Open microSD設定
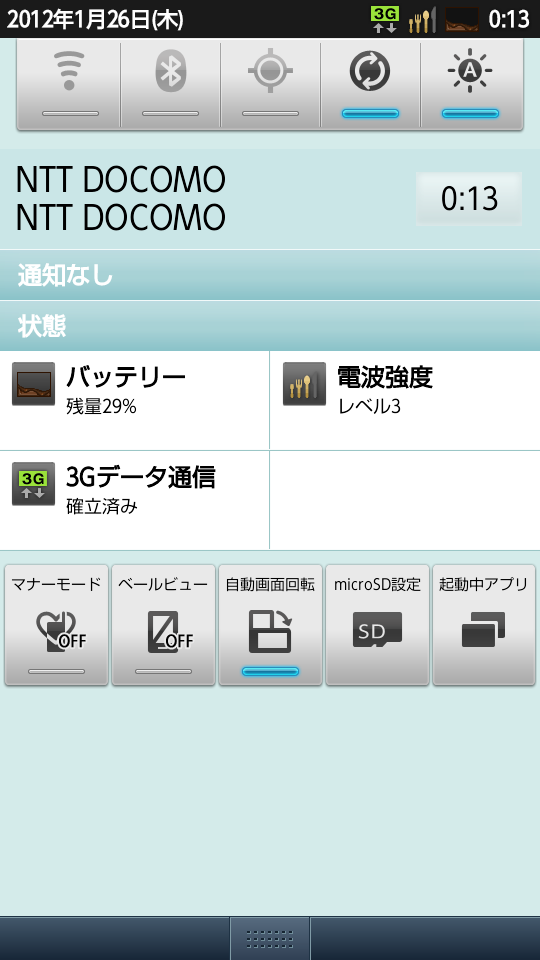This screenshot has height=960, width=540. pyautogui.click(x=377, y=624)
